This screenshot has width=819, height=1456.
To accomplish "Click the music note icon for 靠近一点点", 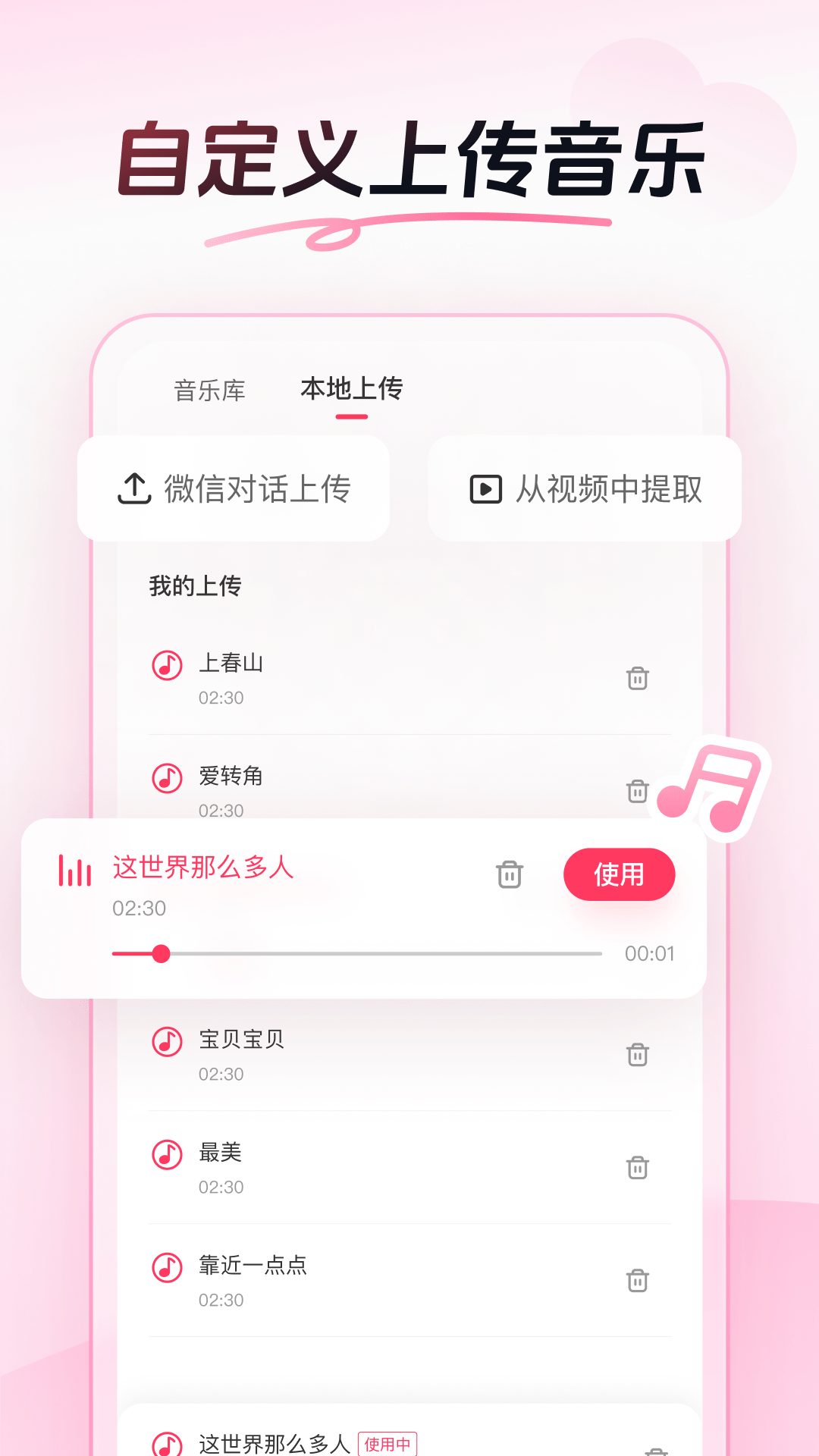I will click(x=167, y=1266).
